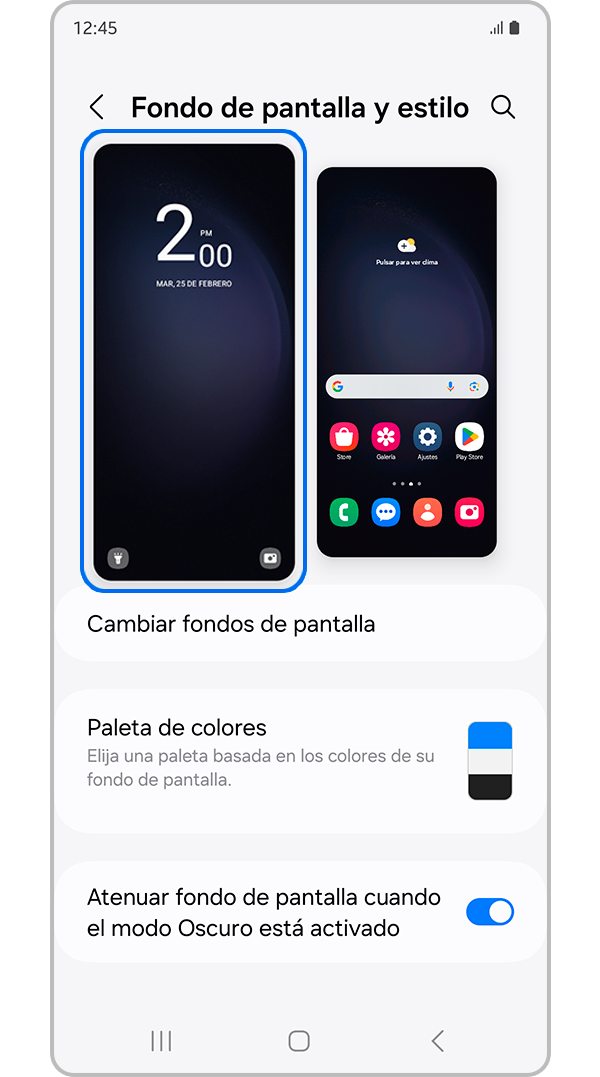Select the lock screen wallpaper preview
600x1077 pixels.
194,360
